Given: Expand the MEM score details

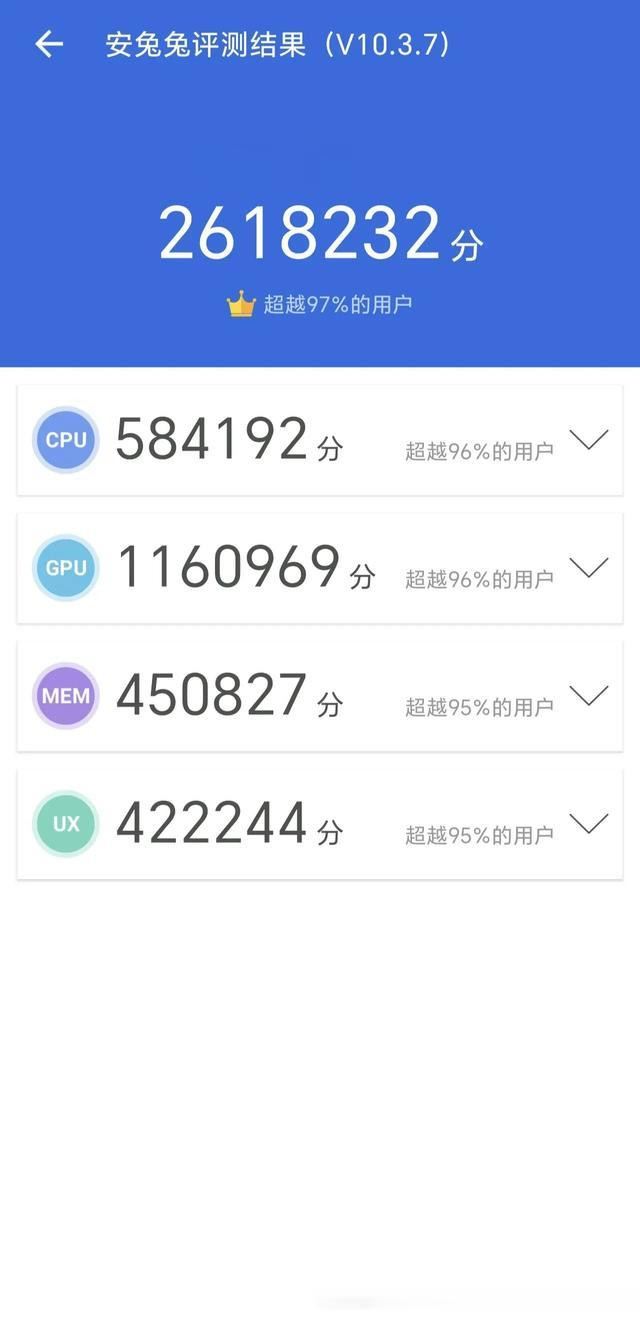Looking at the screenshot, I should pos(588,695).
